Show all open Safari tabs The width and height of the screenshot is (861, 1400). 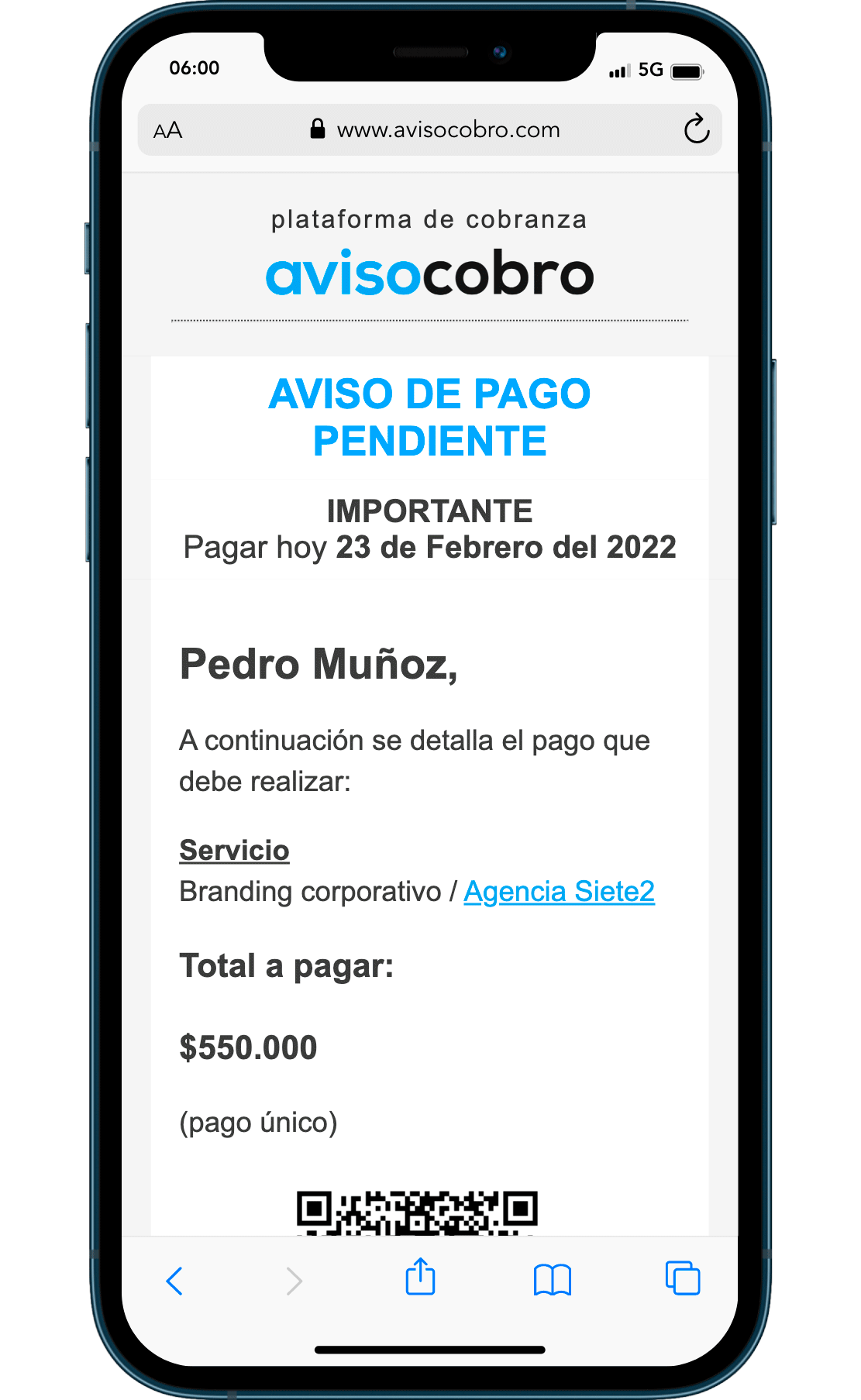point(683,1278)
